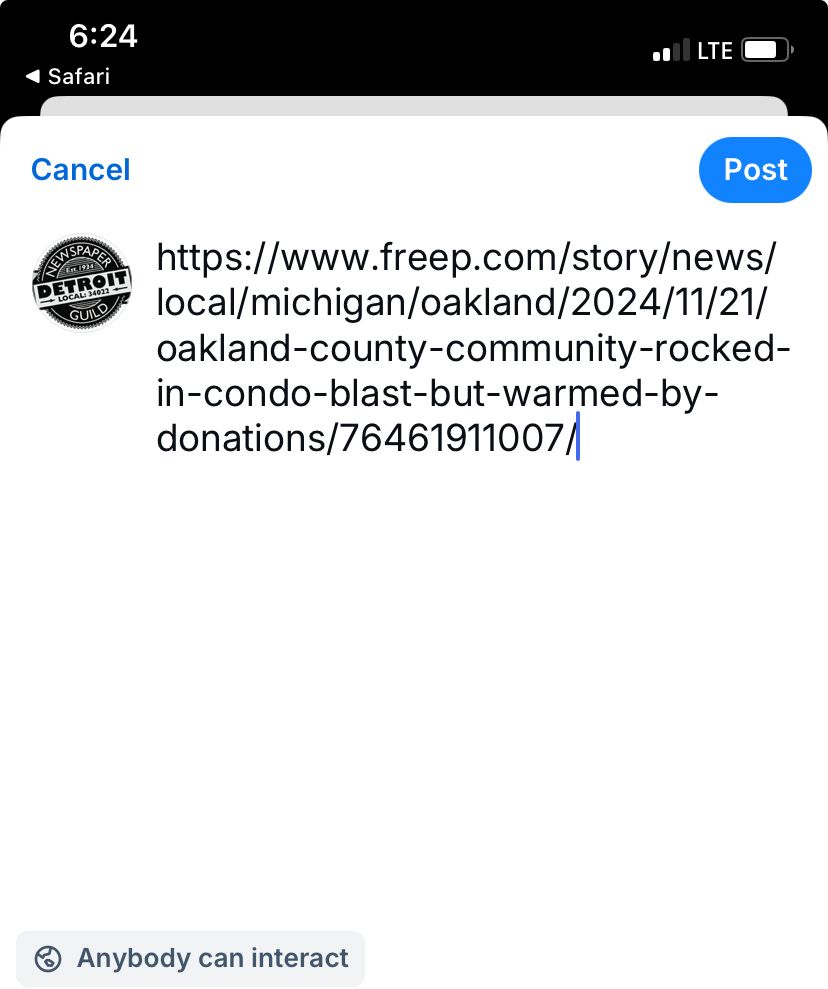Viewport: 828px width, 989px height.
Task: Open the "Anybody can interact" settings
Action: [x=191, y=958]
